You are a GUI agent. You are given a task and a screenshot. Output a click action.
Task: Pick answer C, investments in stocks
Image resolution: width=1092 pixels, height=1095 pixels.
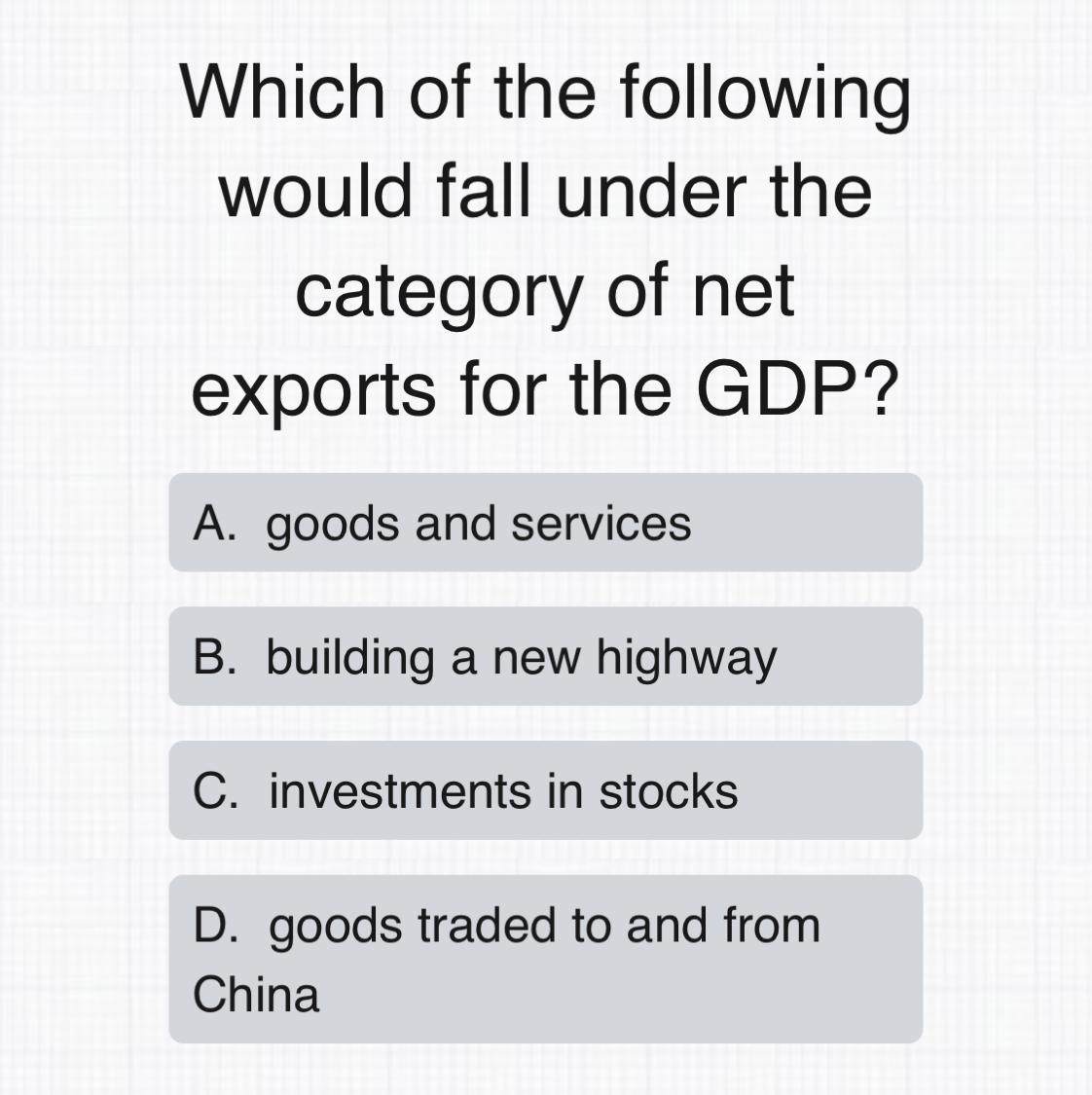tap(545, 789)
